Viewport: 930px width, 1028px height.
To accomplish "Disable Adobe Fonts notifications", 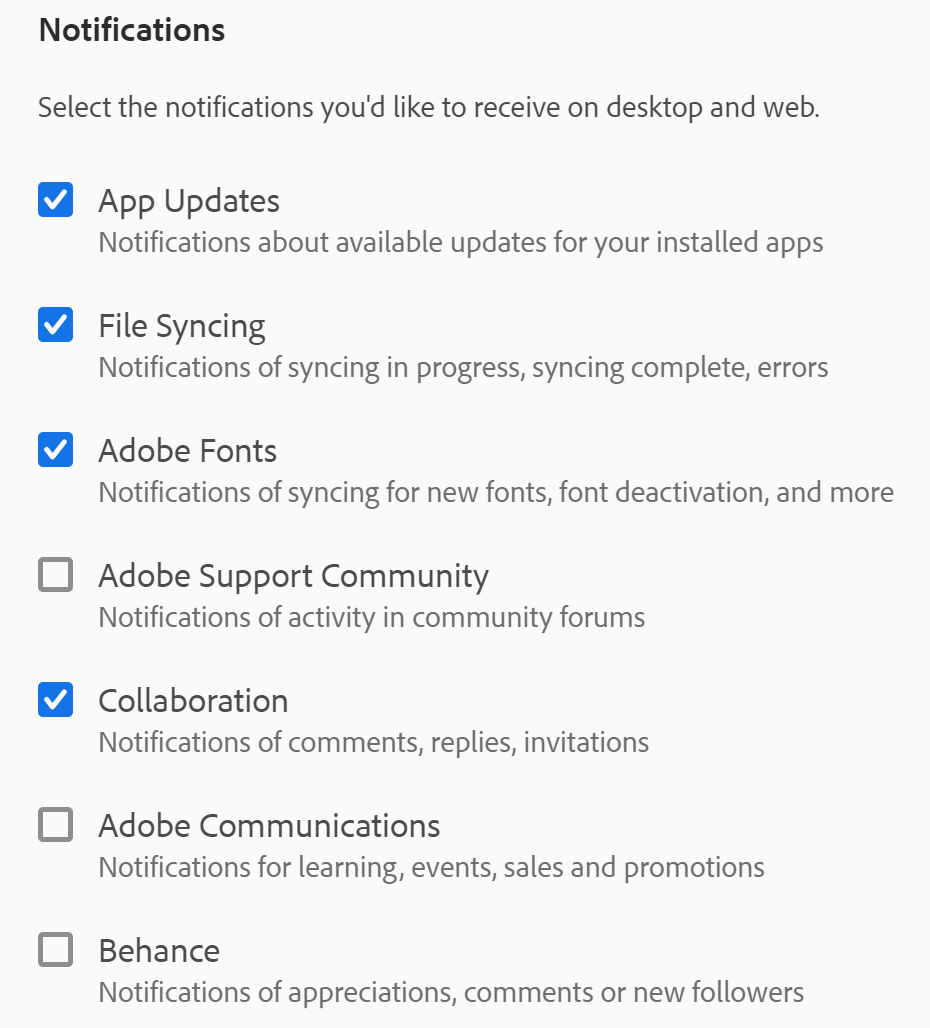I will point(55,450).
